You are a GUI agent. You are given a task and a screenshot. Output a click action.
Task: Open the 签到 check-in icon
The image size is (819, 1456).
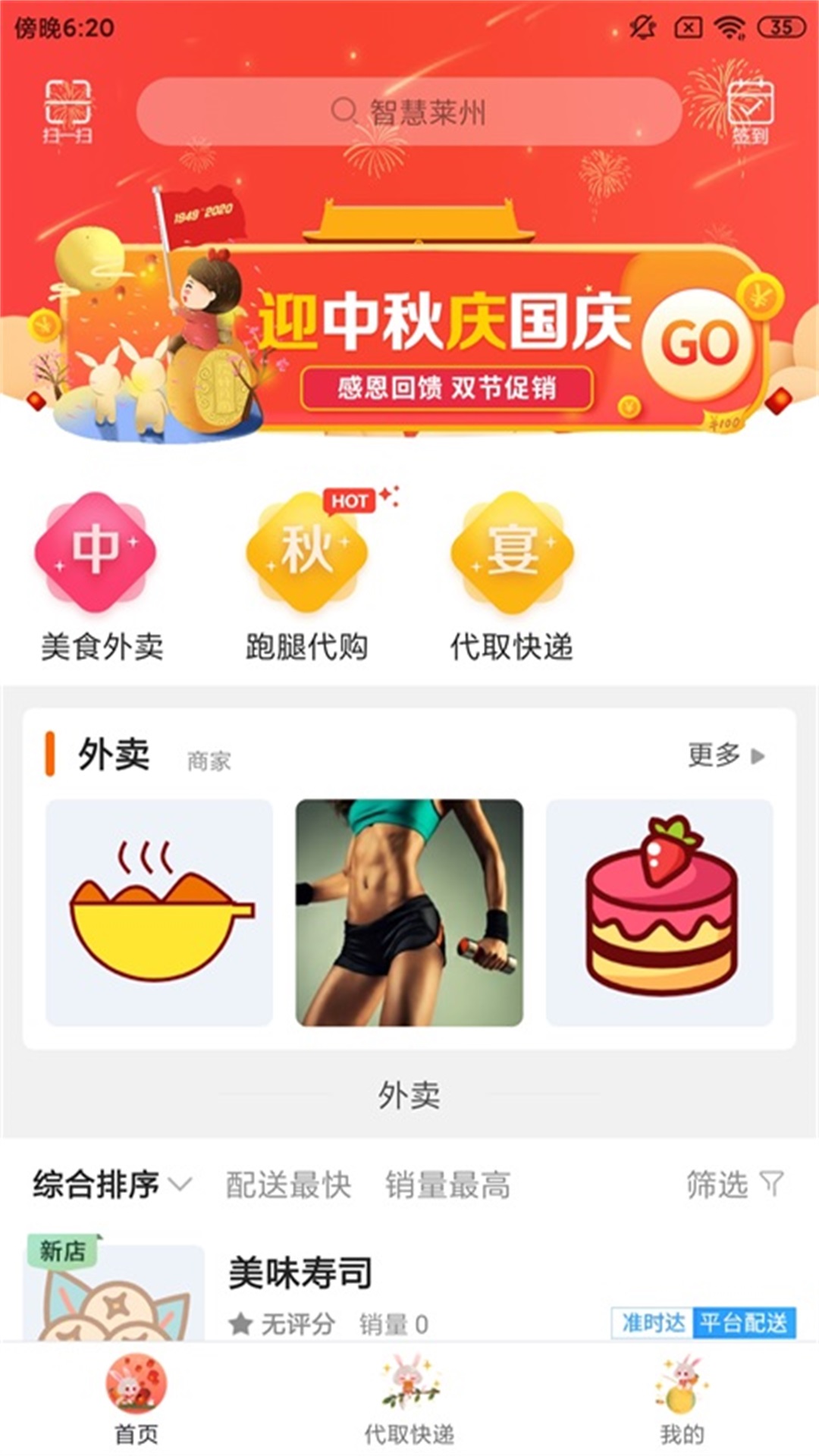(750, 111)
